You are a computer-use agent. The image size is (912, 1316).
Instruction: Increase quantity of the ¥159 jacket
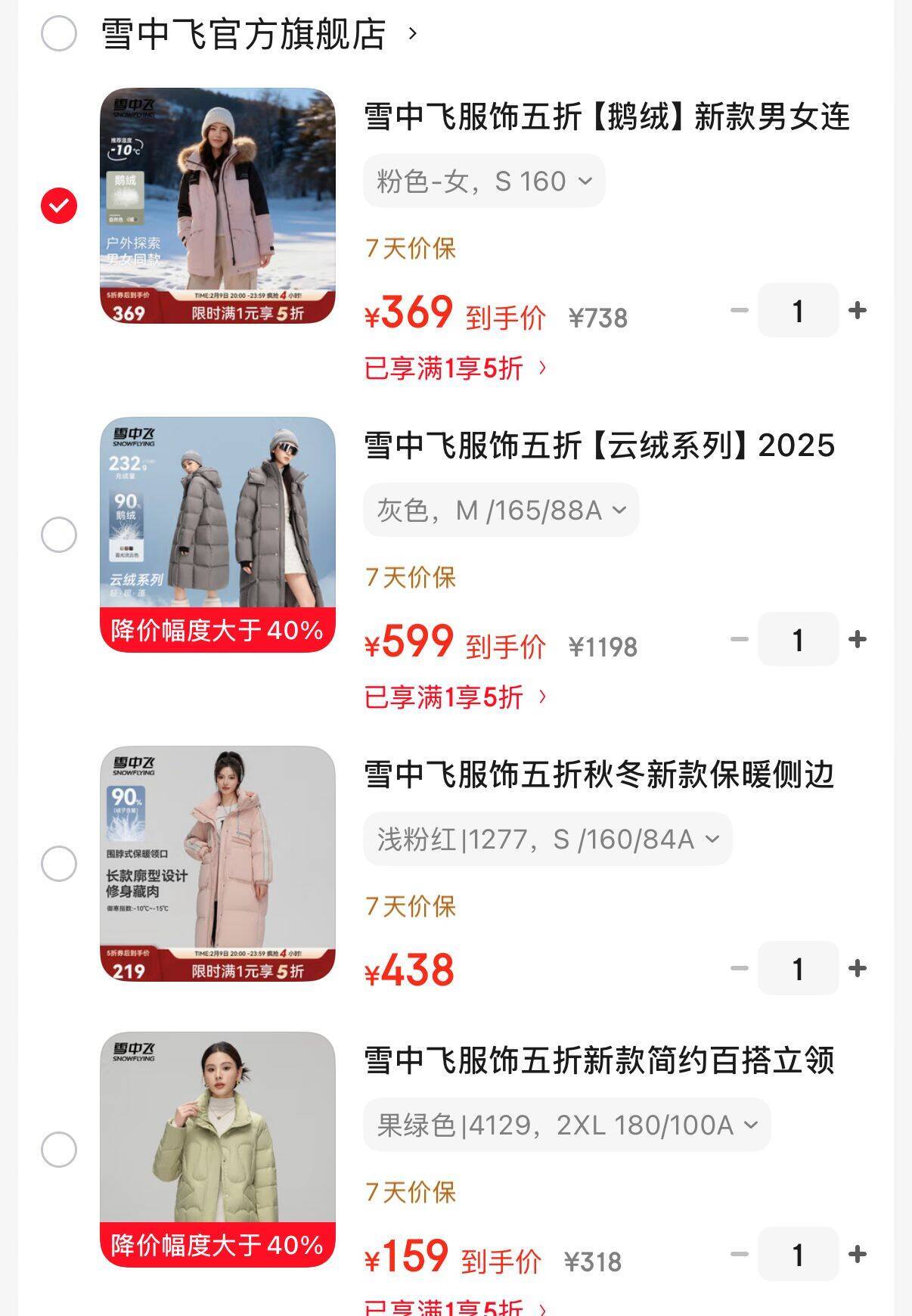[858, 1255]
